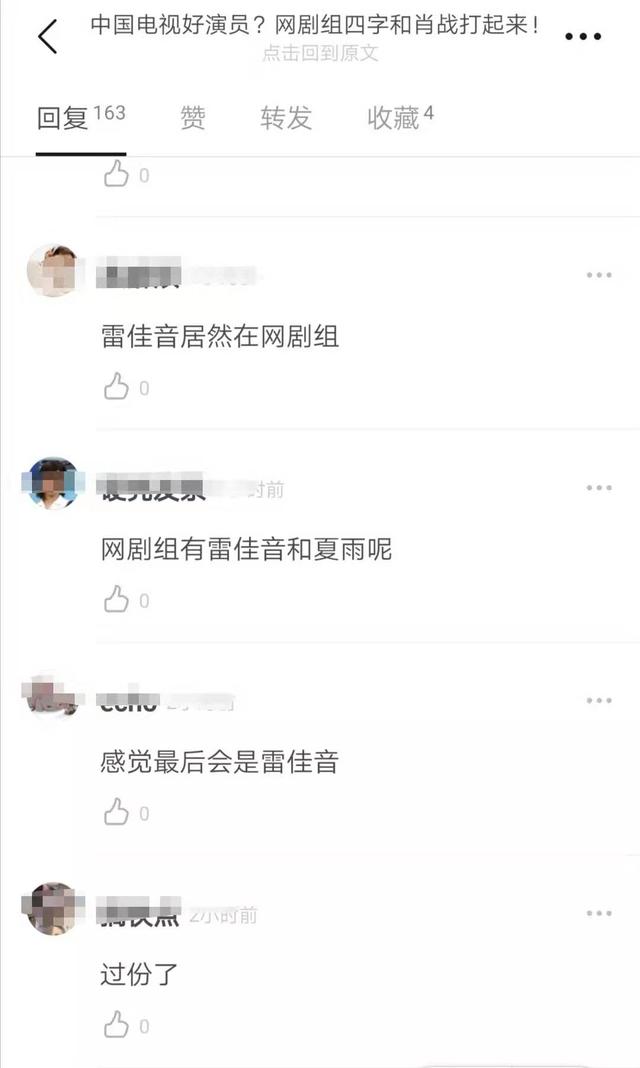640x1068 pixels.
Task: Go back using the top-left arrow
Action: click(47, 36)
